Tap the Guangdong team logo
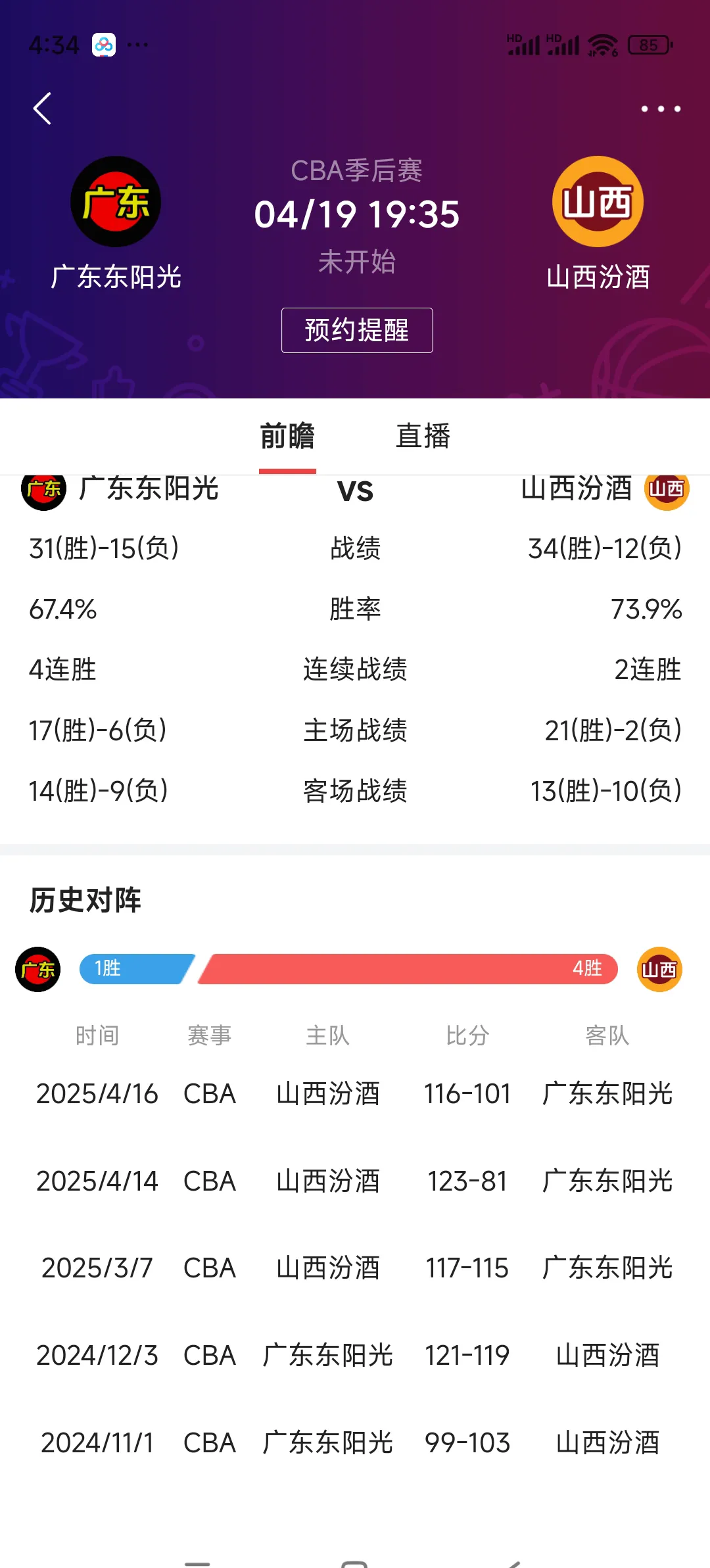Viewport: 710px width, 1568px height. 116,204
